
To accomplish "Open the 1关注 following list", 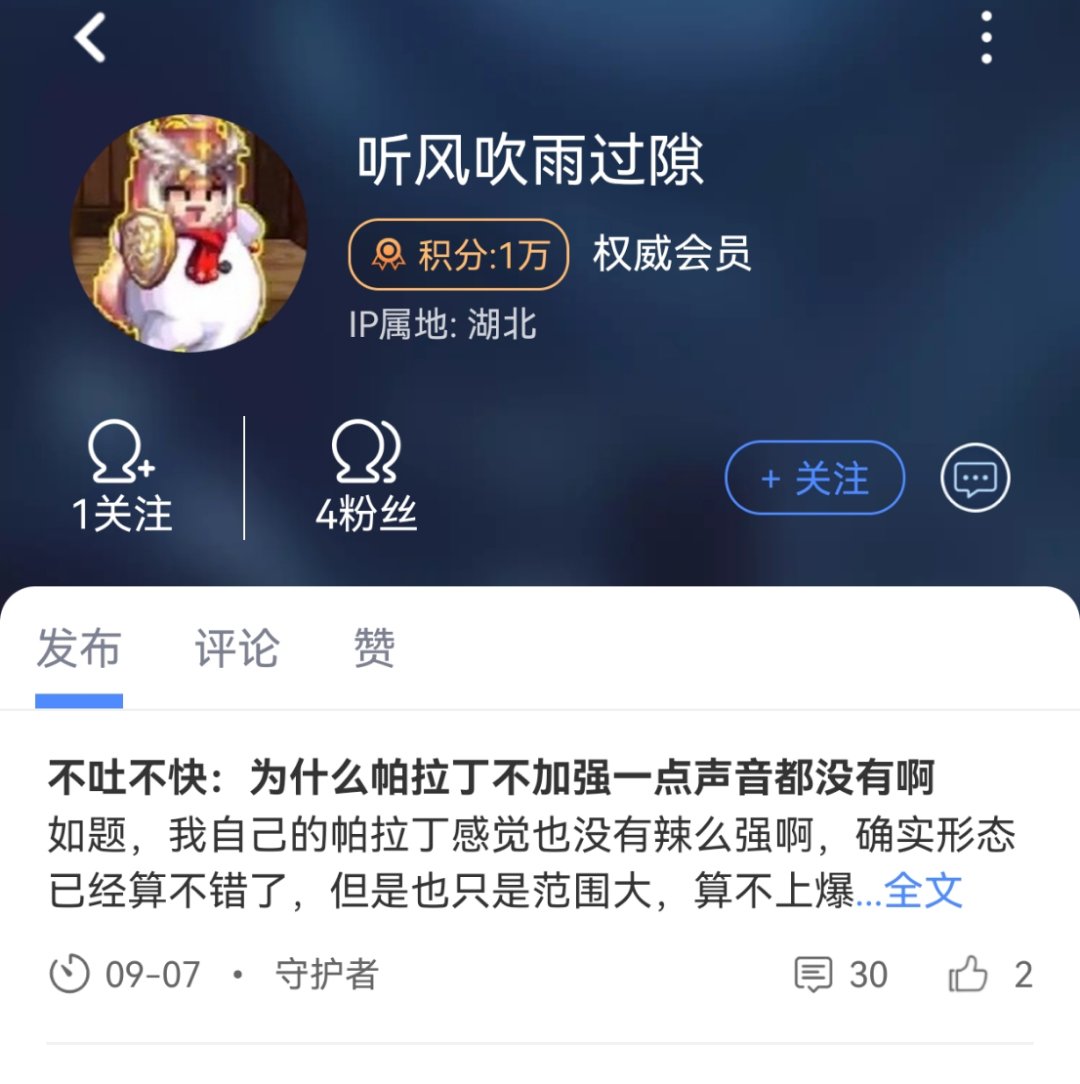I will 121,478.
